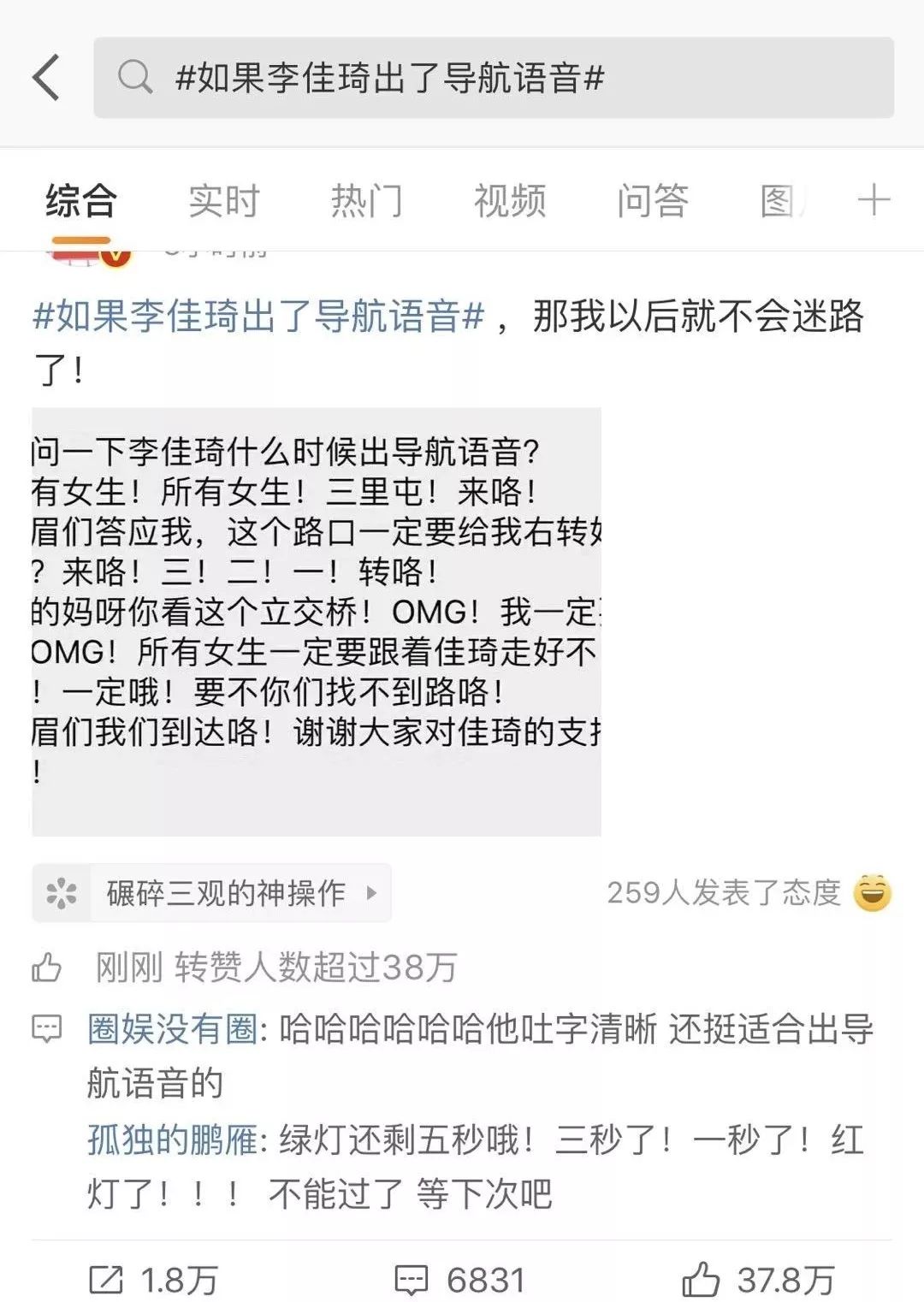Open more channels with the plus icon
This screenshot has height=1302, width=924.
click(874, 202)
